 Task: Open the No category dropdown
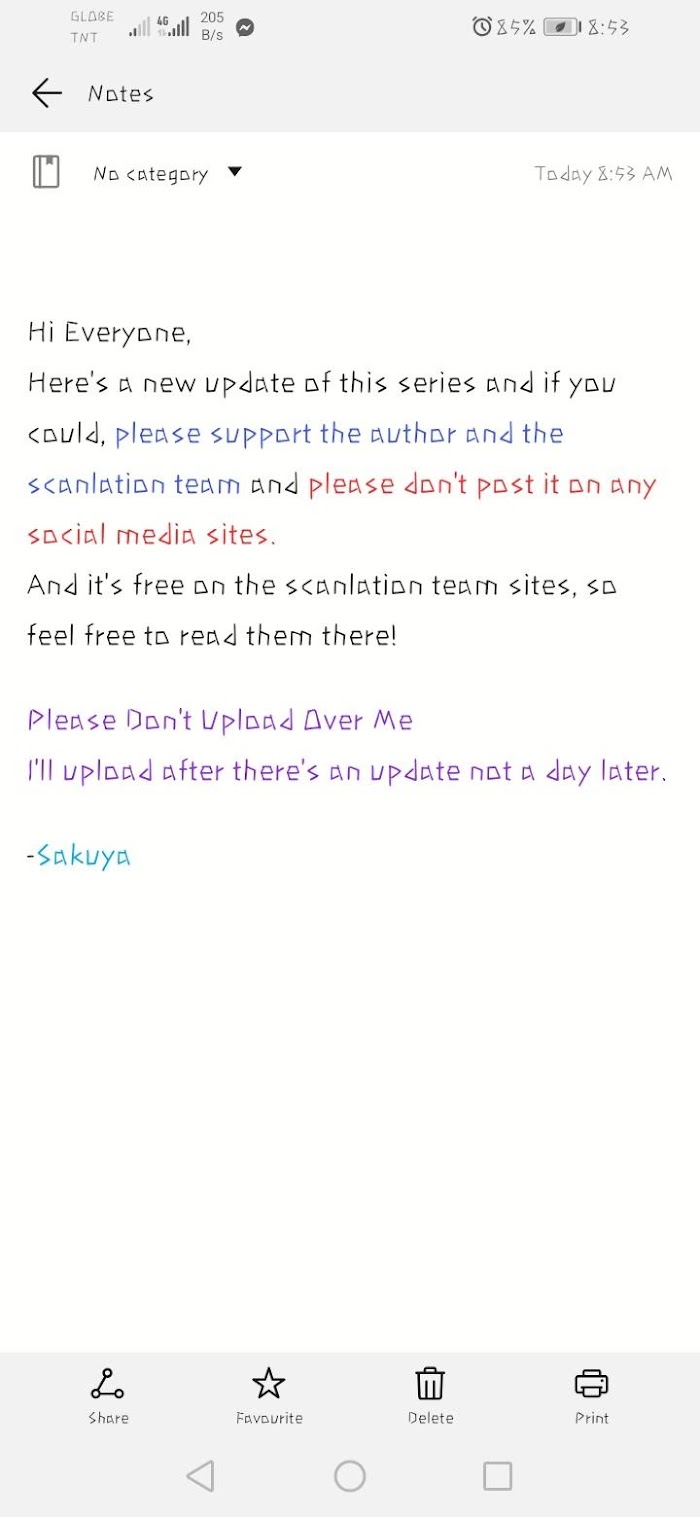(167, 173)
